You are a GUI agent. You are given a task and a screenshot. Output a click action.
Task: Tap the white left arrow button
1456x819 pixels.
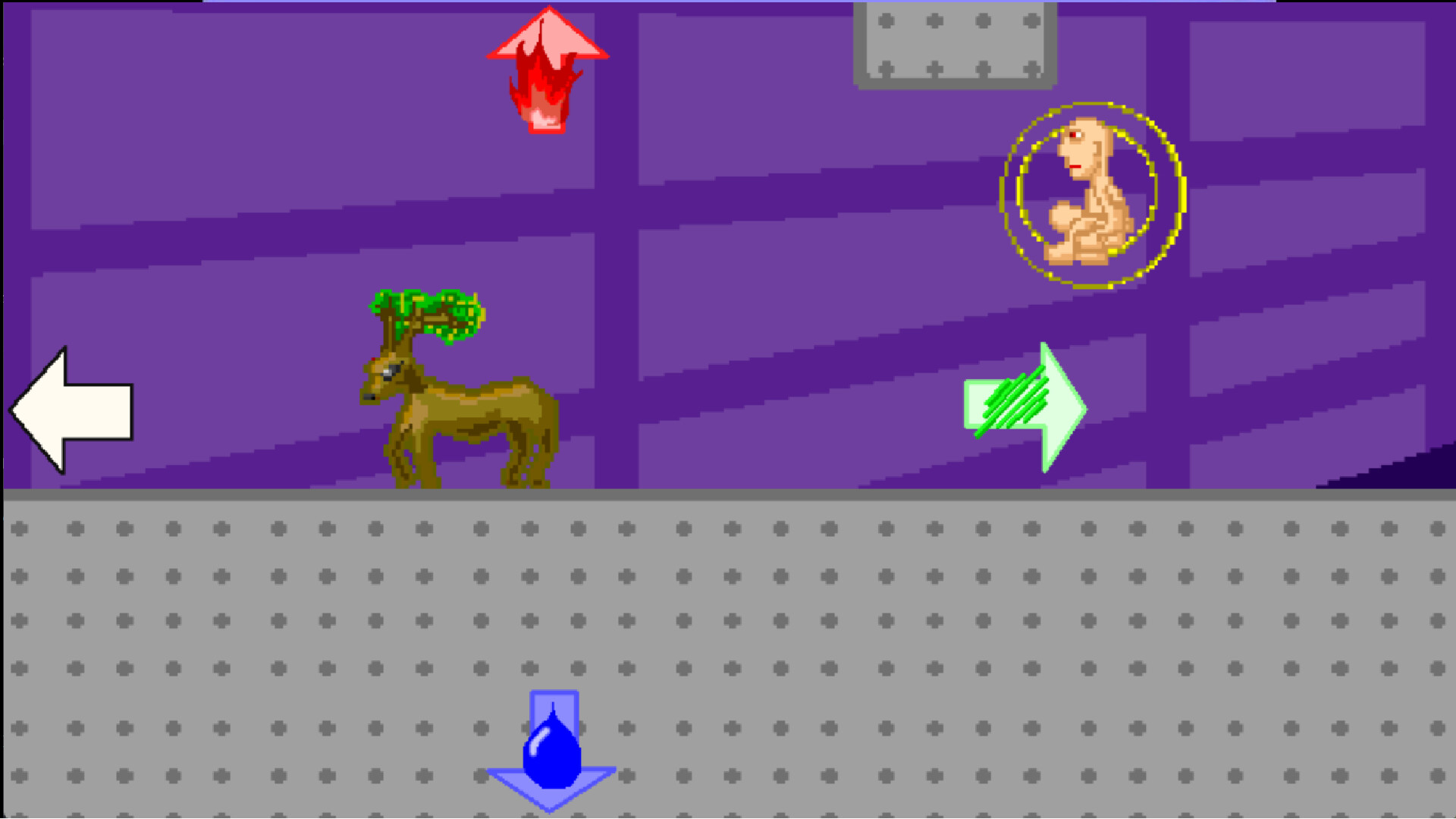[72, 410]
